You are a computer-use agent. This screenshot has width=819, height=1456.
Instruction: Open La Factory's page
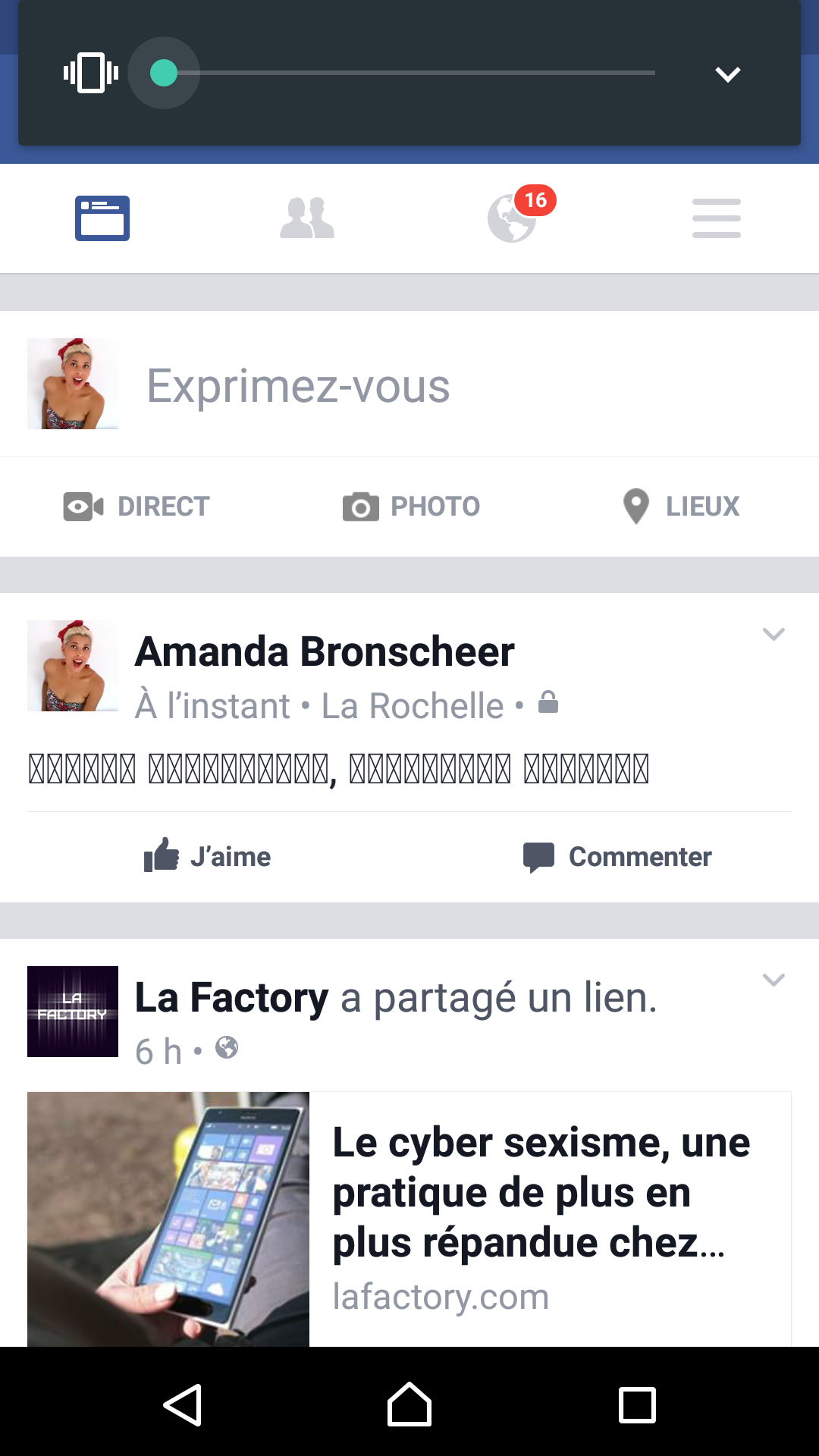click(231, 997)
